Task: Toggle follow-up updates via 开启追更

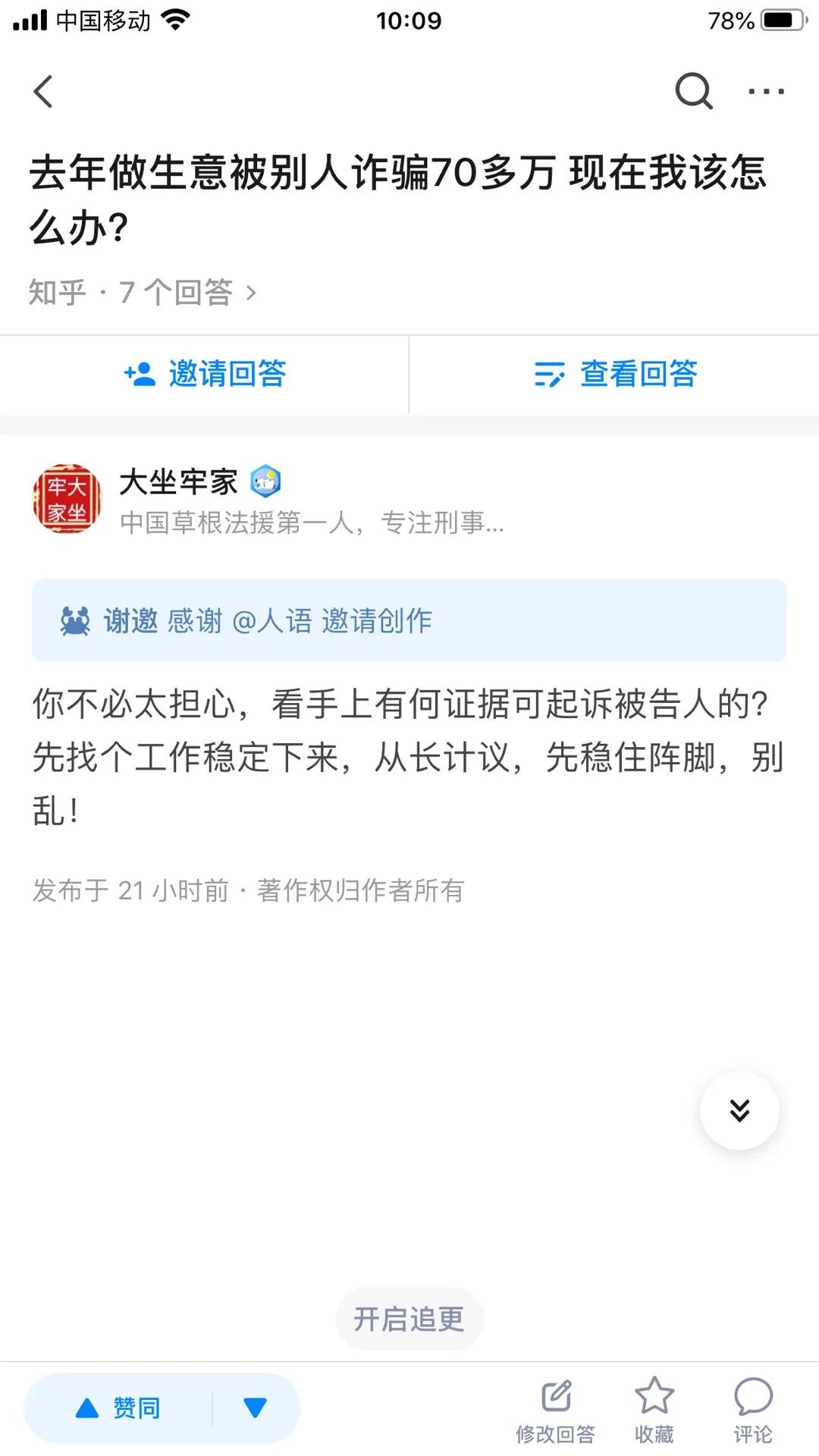Action: click(x=409, y=1318)
